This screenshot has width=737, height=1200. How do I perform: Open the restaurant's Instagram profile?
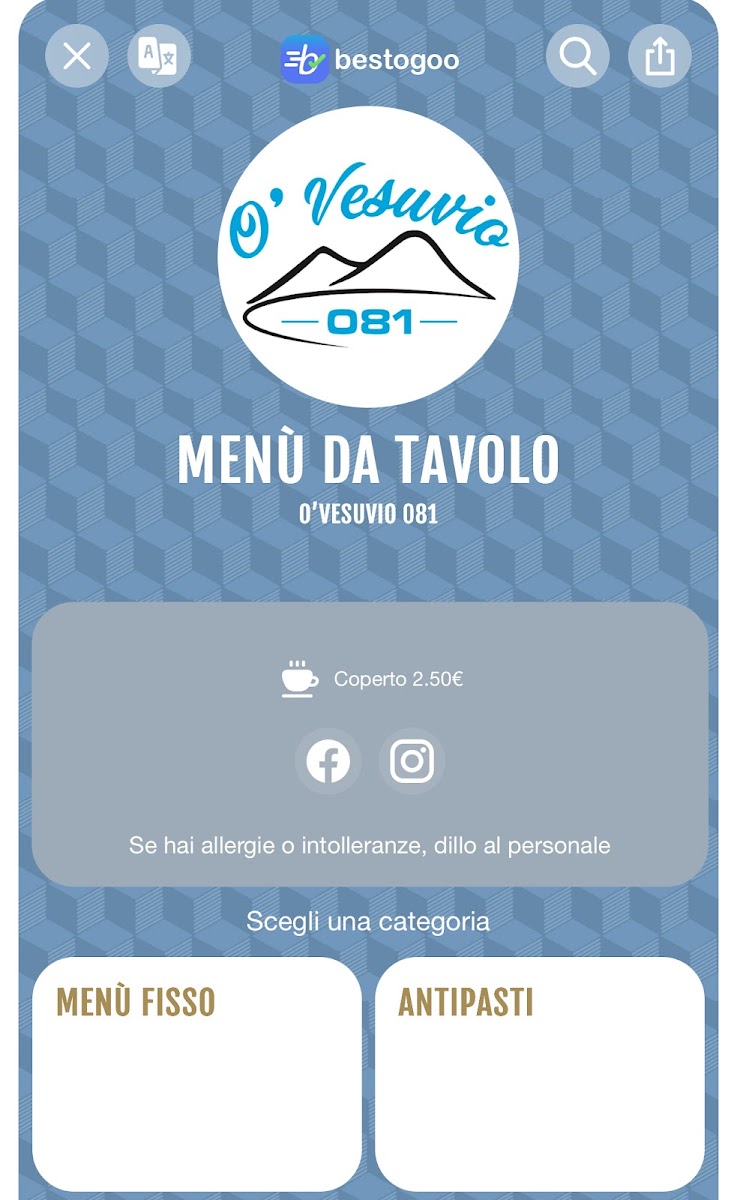tap(412, 761)
